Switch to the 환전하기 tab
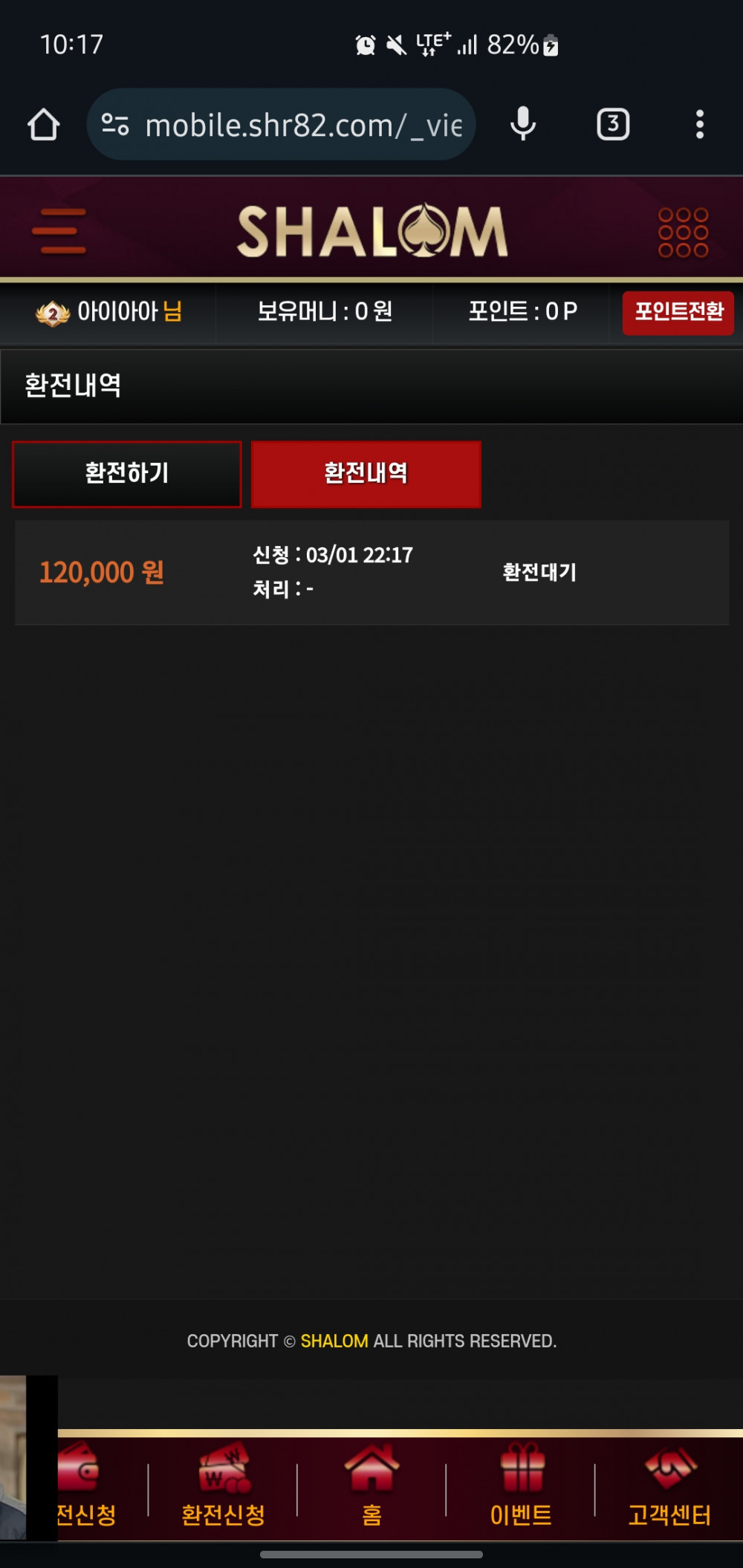743x1568 pixels. tap(127, 474)
